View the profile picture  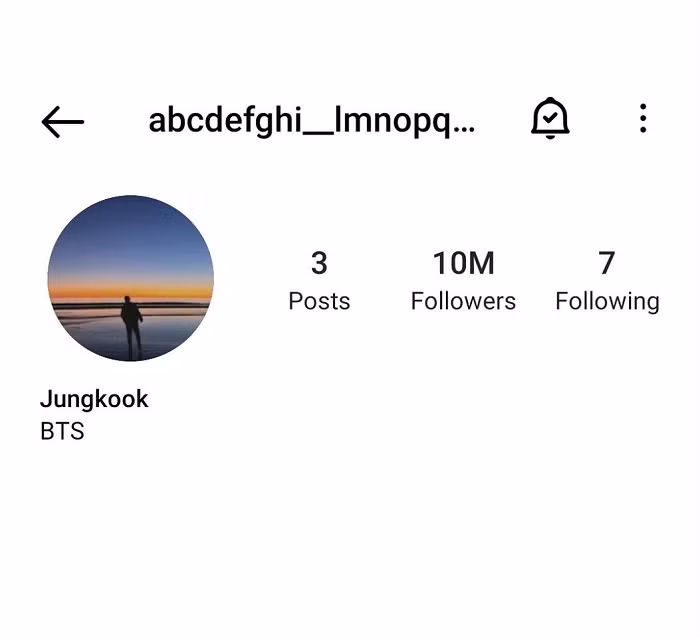tap(130, 278)
